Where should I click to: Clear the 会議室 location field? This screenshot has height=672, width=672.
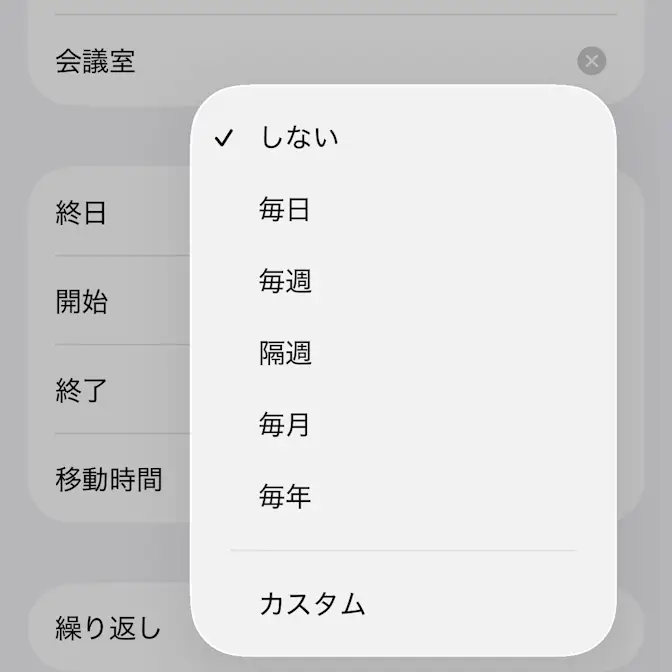coord(592,62)
